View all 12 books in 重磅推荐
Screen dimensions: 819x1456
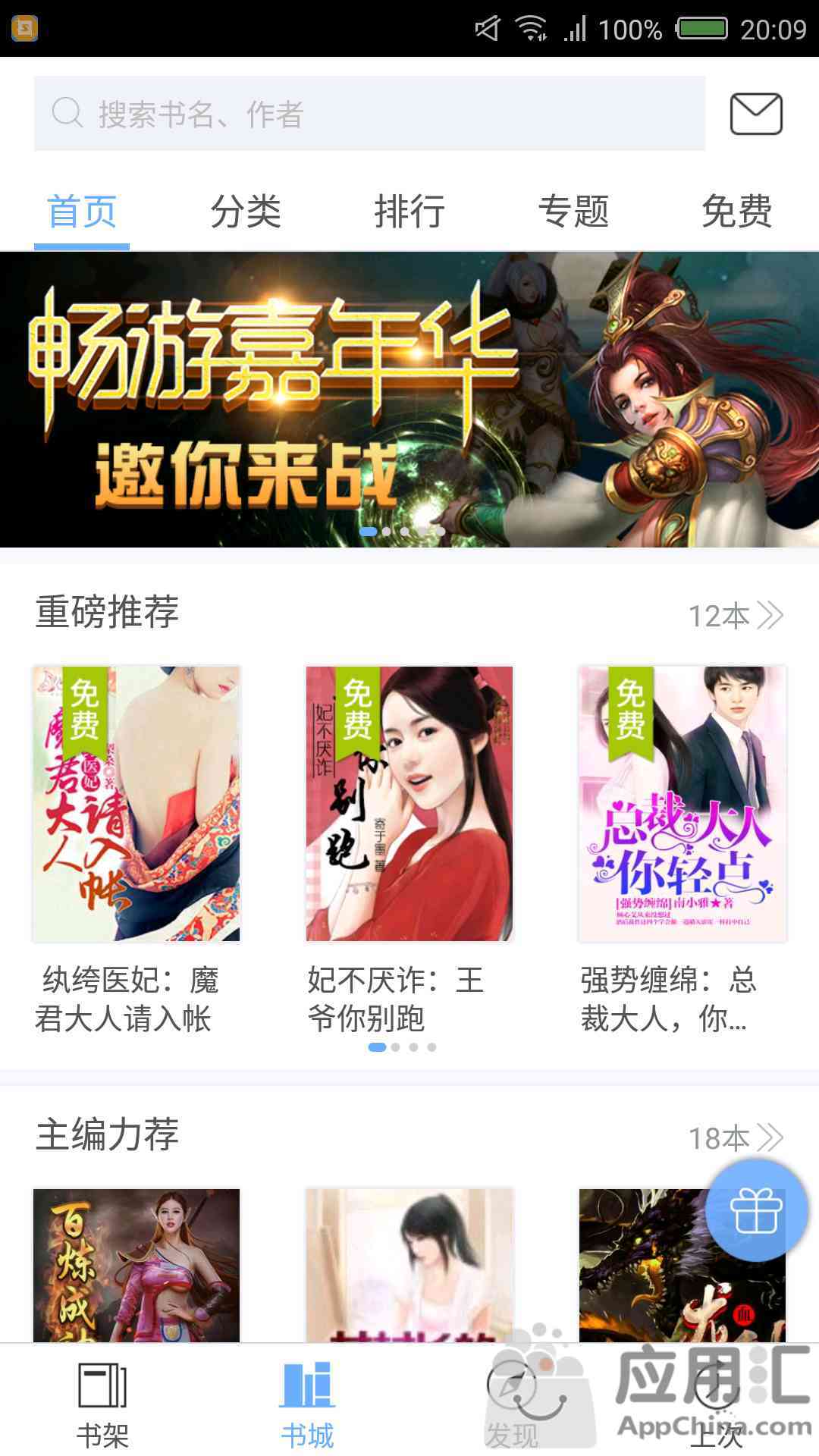pos(735,615)
